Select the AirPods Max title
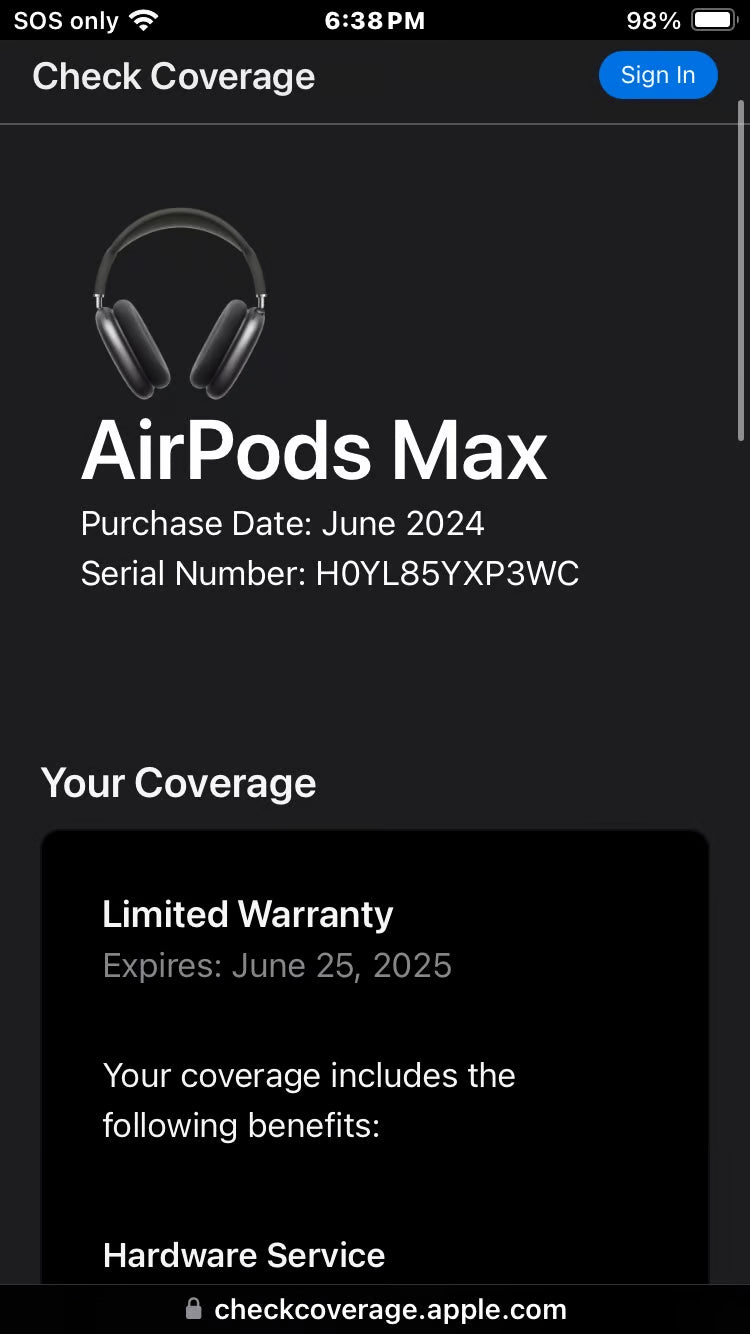This screenshot has height=1334, width=750. 314,452
